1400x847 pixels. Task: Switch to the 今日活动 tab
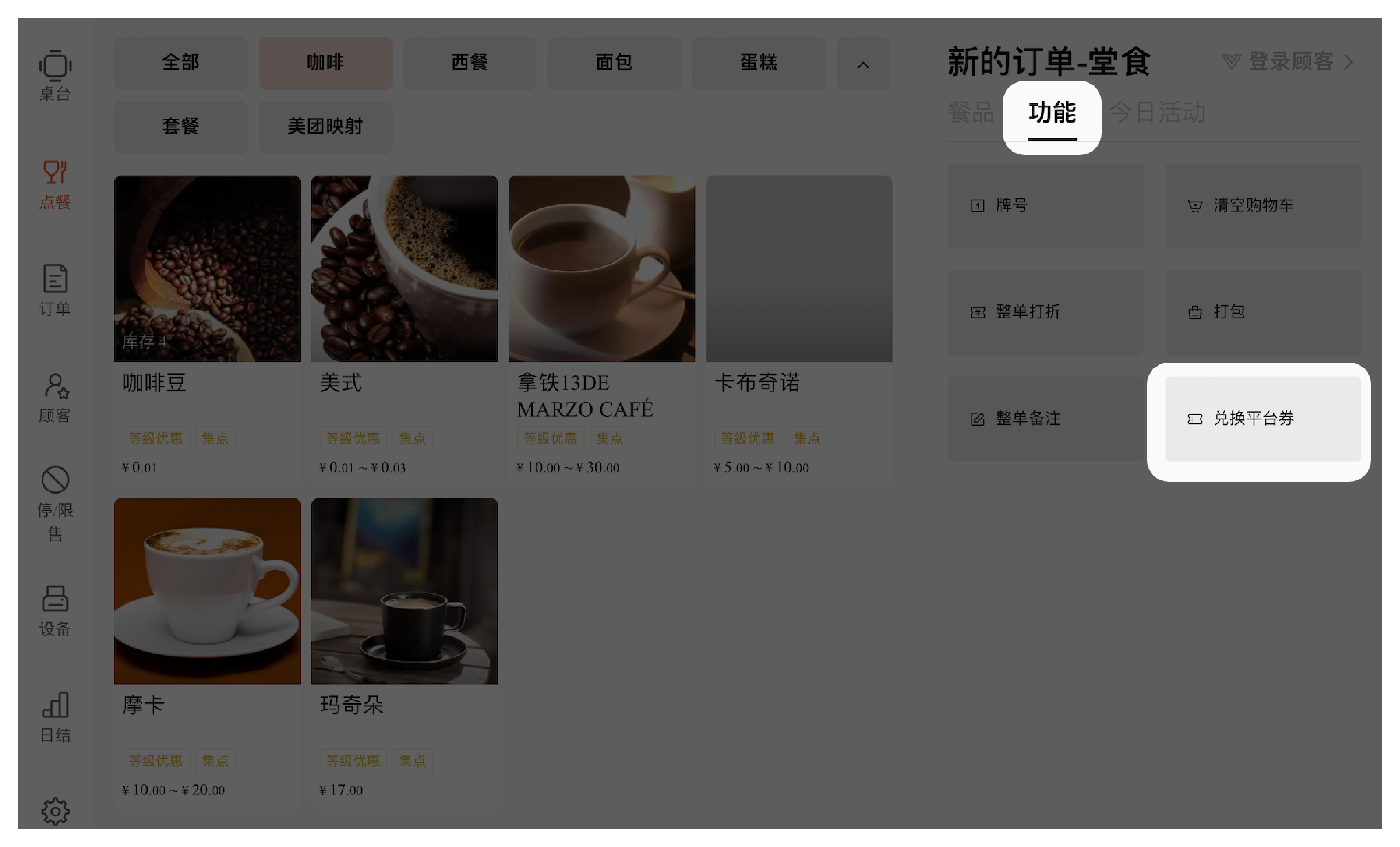pyautogui.click(x=1157, y=112)
